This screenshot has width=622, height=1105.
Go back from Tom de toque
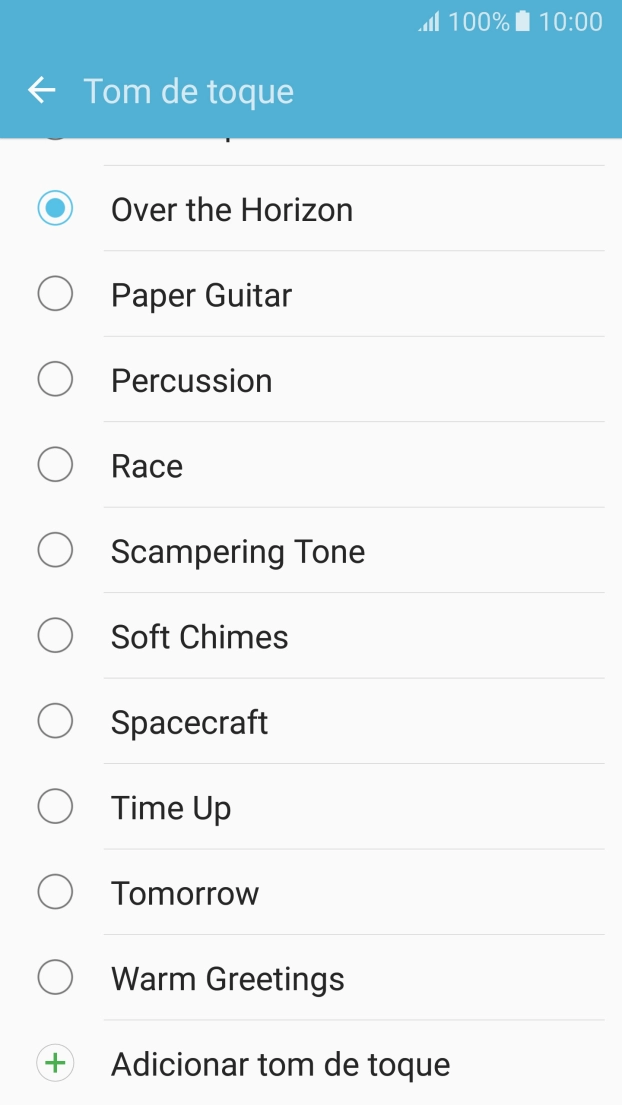(x=42, y=90)
